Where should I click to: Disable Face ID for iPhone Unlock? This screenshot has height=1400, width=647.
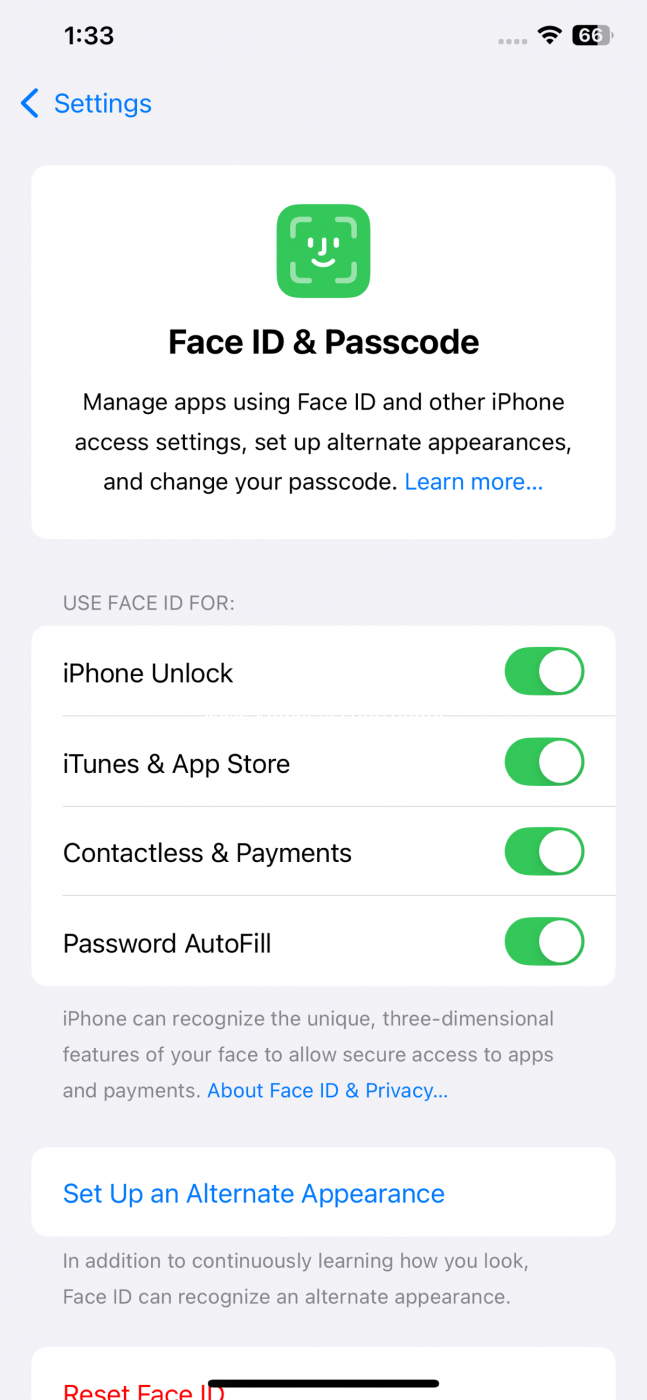pos(544,672)
